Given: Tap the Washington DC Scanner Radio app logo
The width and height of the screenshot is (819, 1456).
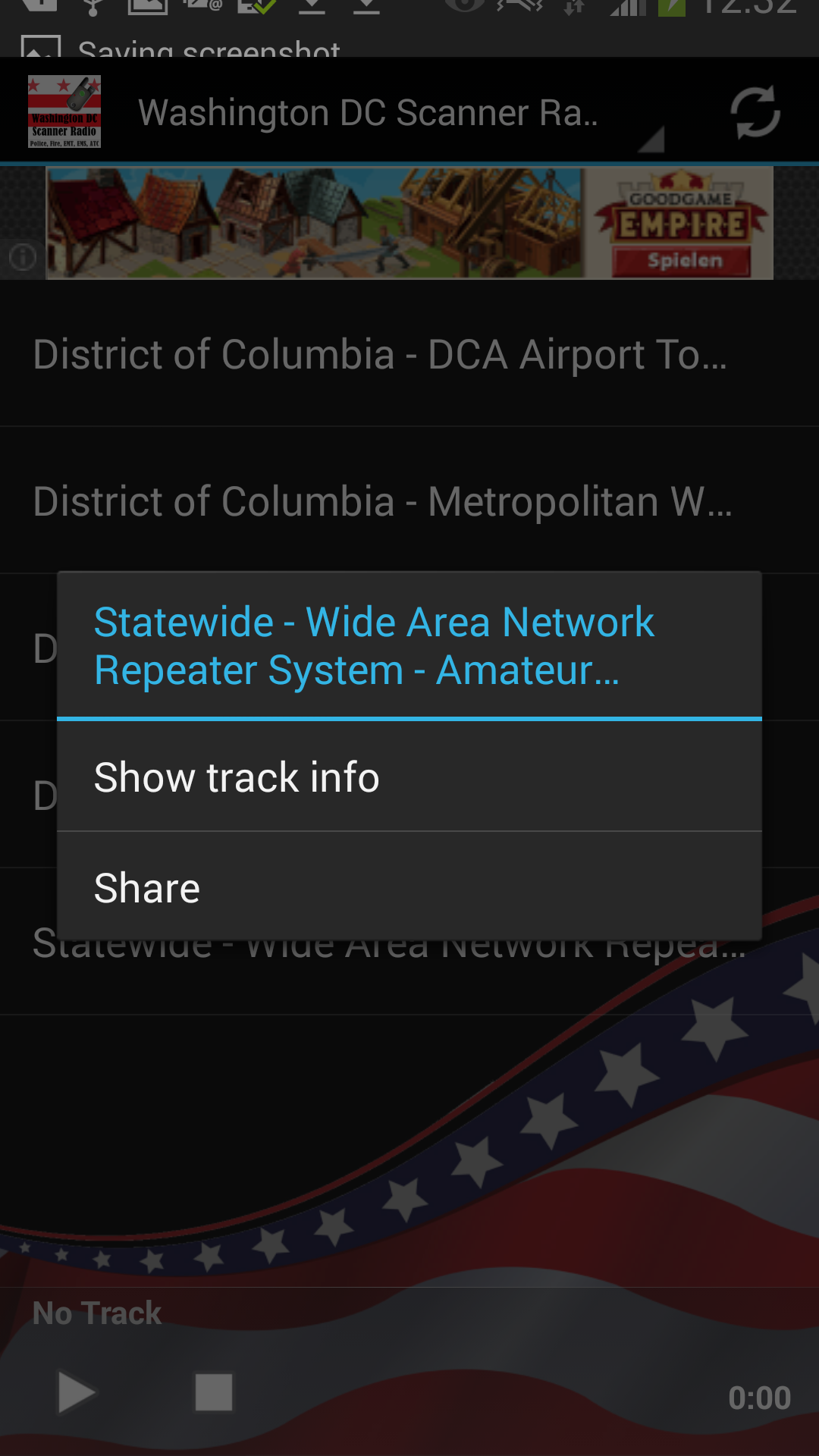Looking at the screenshot, I should coord(64,112).
